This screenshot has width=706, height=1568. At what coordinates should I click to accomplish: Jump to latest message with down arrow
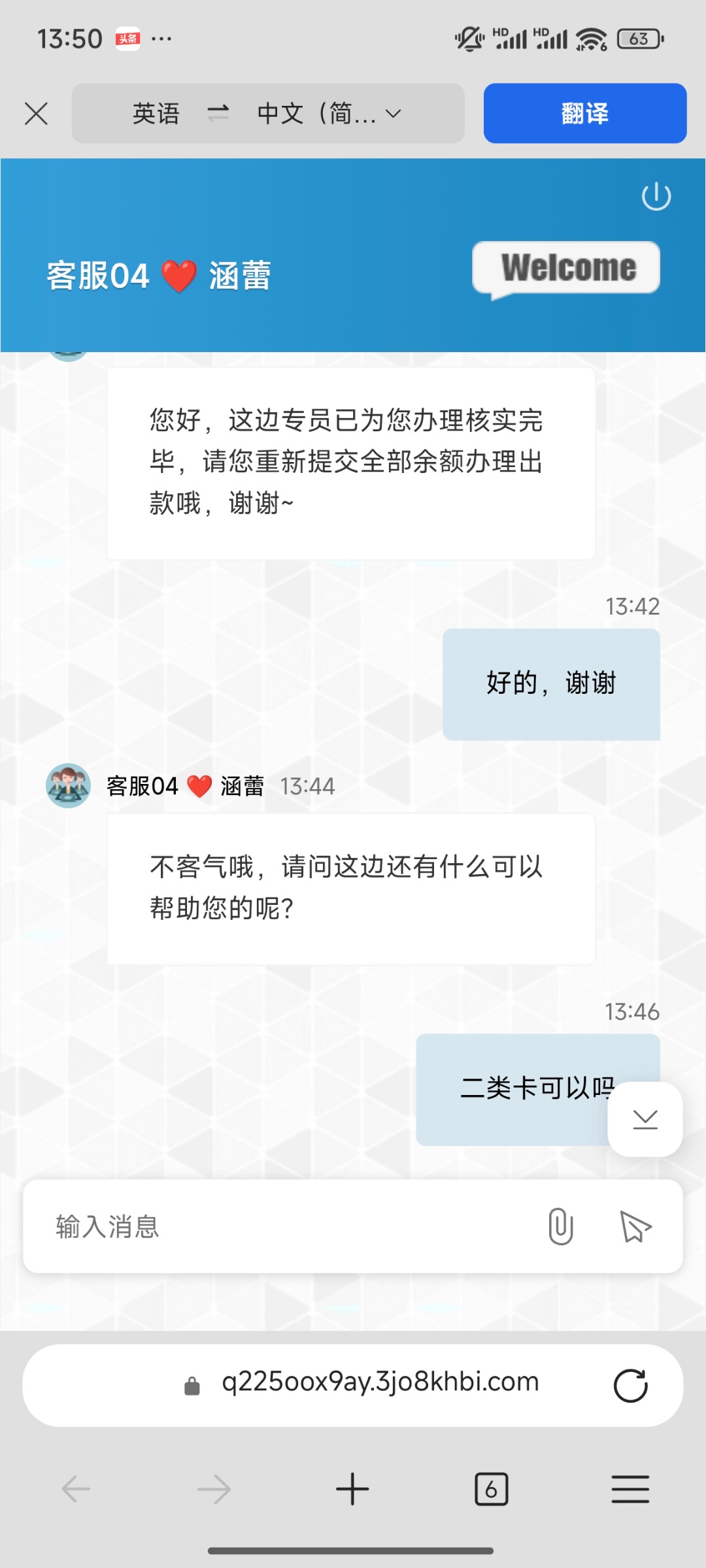click(645, 1119)
